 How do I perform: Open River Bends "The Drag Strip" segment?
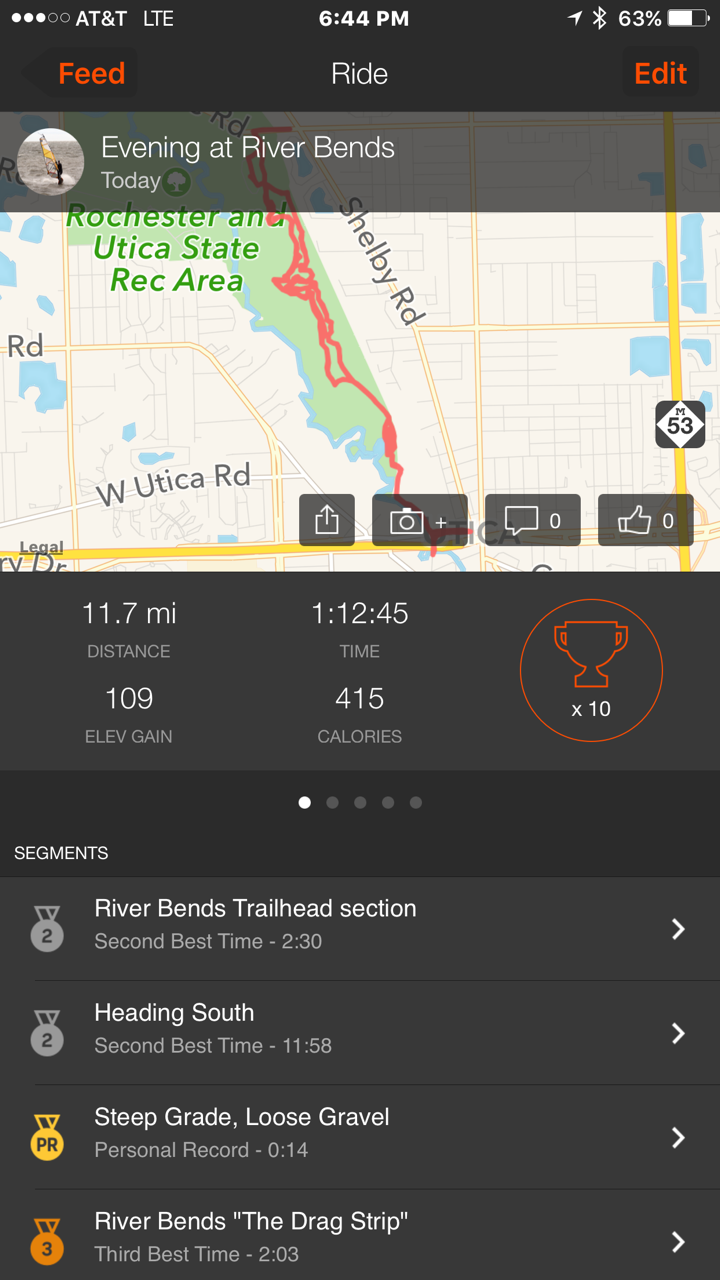coord(360,1236)
